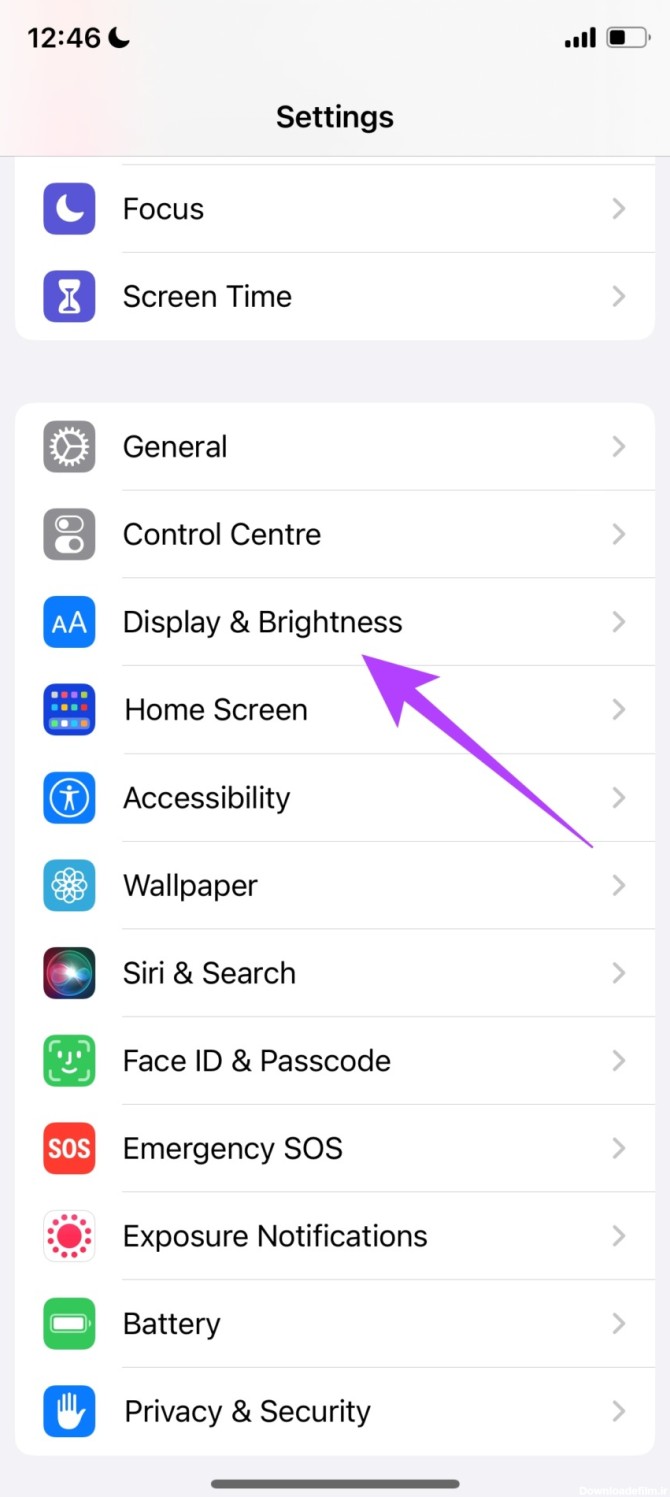This screenshot has width=670, height=1497.
Task: Select the Wallpaper row
Action: click(335, 886)
